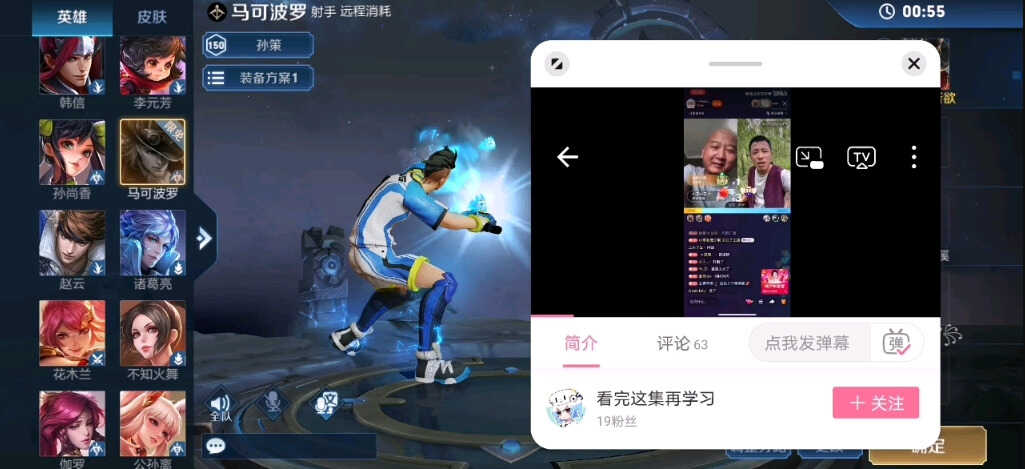
Task: Open the 装备方案1 equipment plan
Action: (x=259, y=77)
